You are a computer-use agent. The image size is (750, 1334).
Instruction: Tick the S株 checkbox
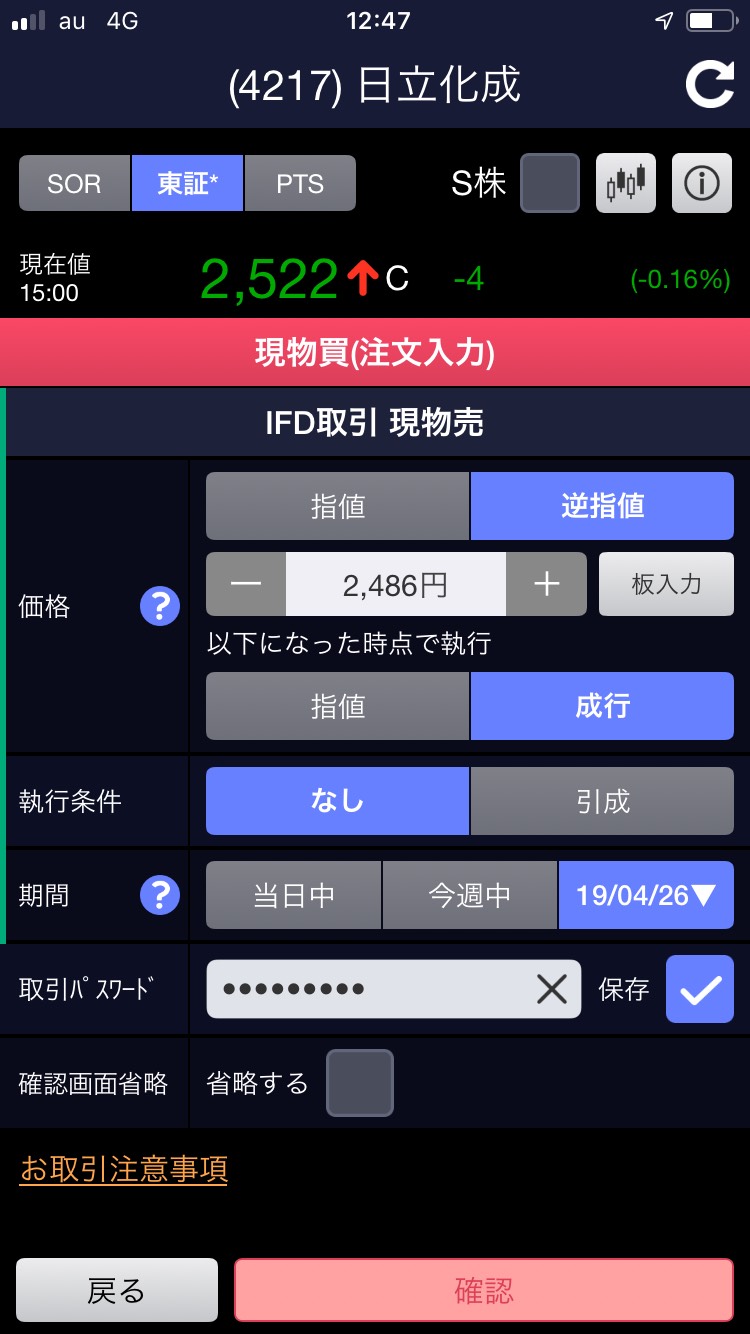coord(549,183)
